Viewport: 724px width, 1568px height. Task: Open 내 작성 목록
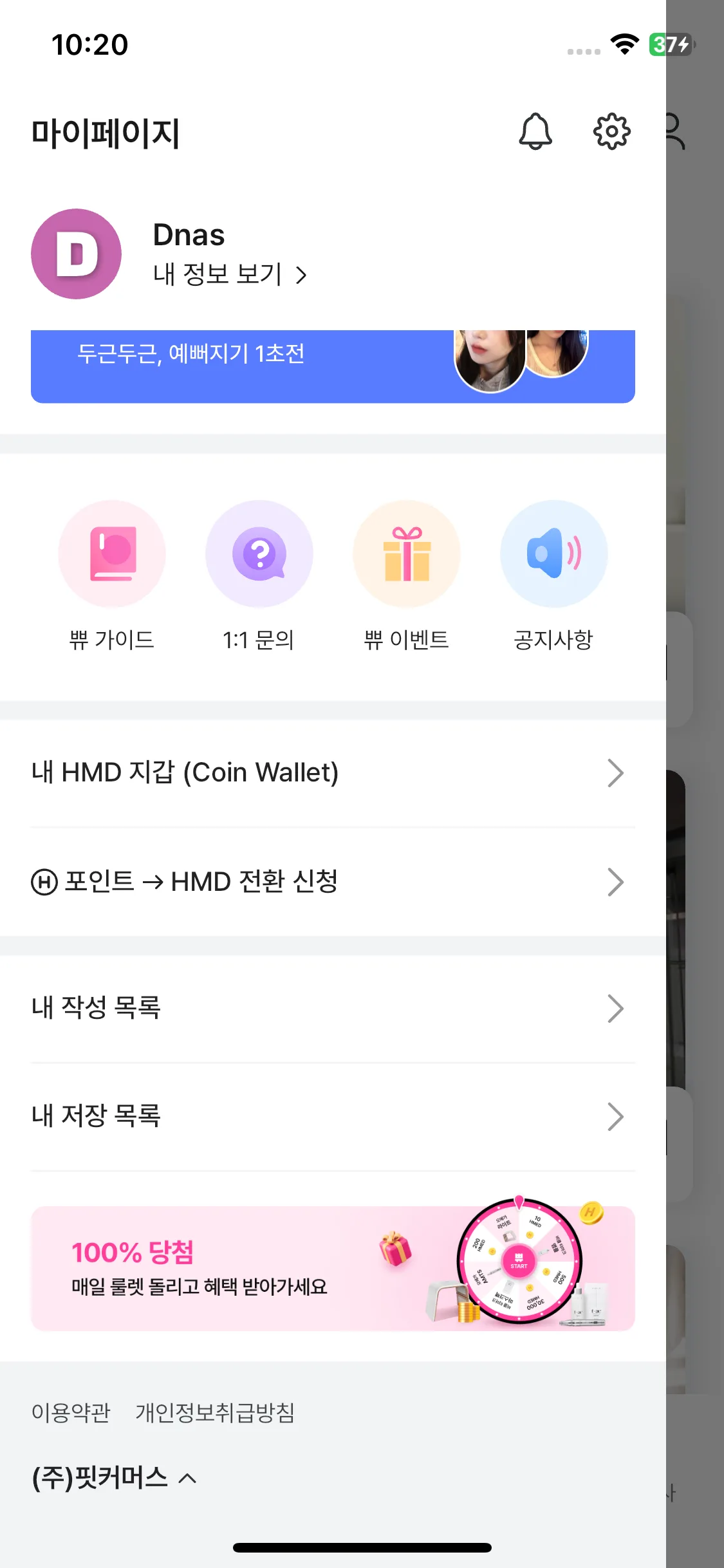point(333,1008)
